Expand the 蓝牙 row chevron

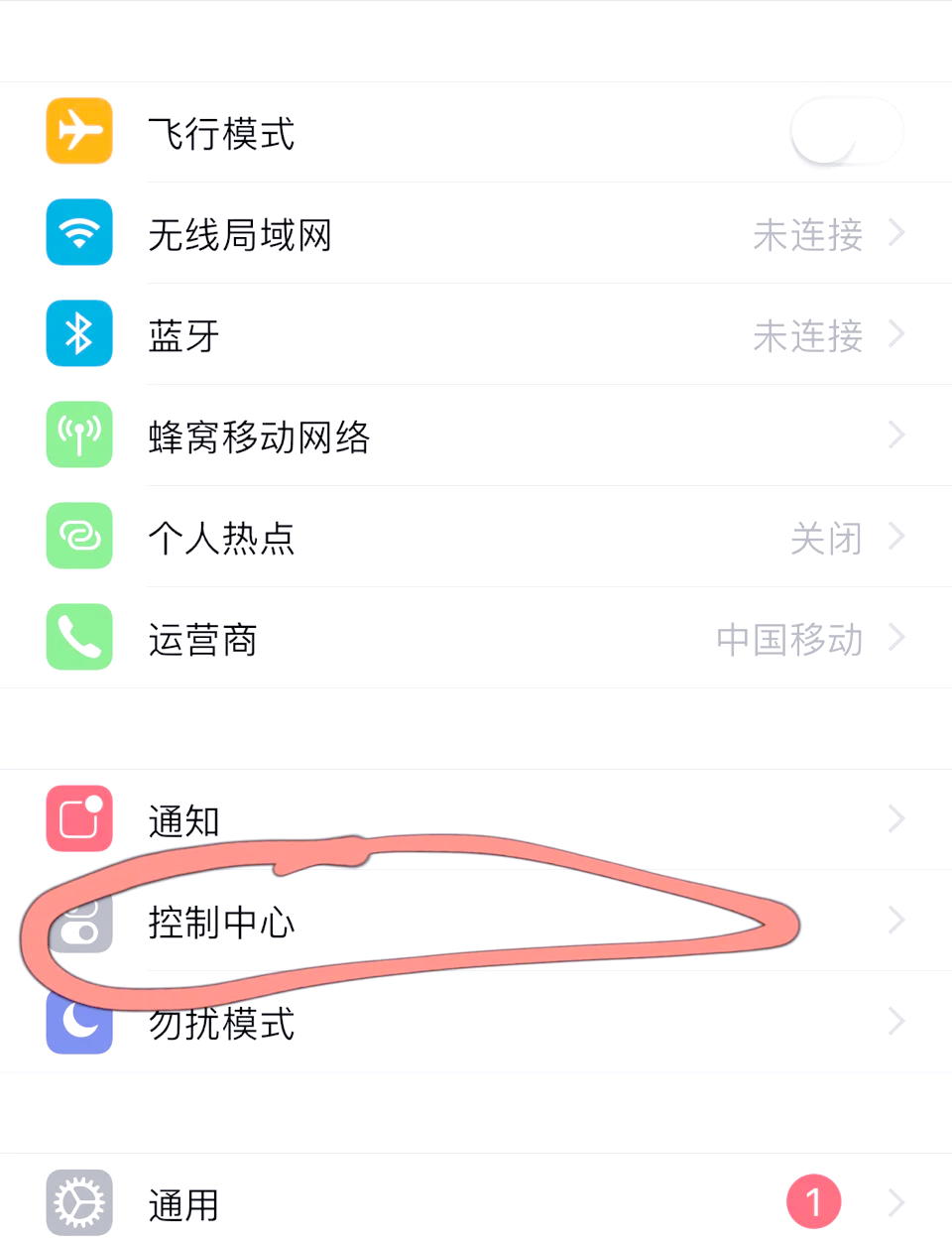click(x=895, y=333)
